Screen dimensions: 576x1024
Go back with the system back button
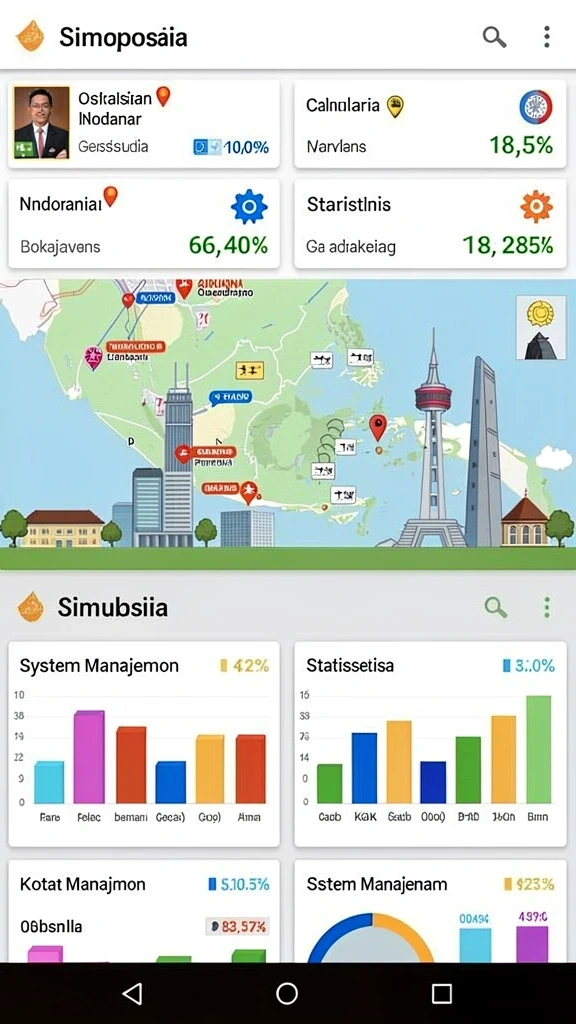133,993
